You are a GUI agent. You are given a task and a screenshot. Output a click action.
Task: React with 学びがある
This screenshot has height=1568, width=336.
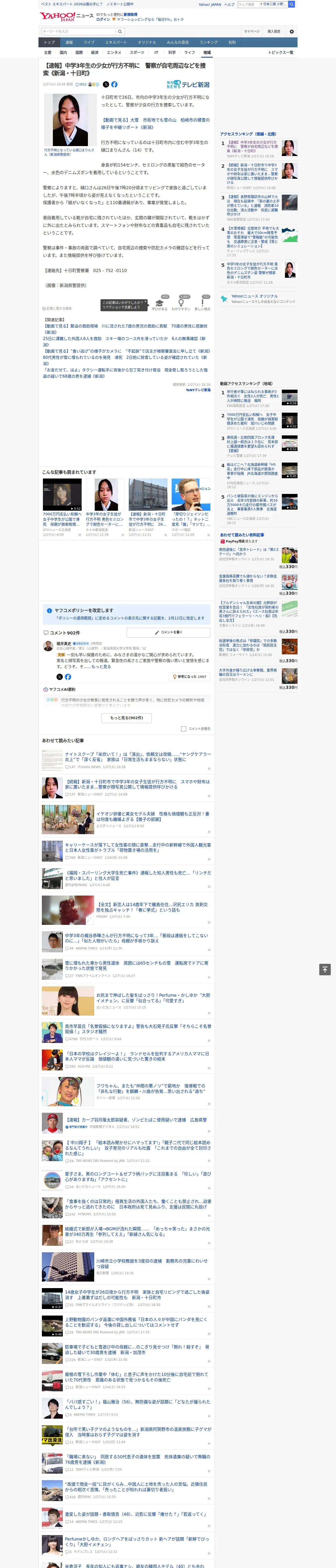159,303
